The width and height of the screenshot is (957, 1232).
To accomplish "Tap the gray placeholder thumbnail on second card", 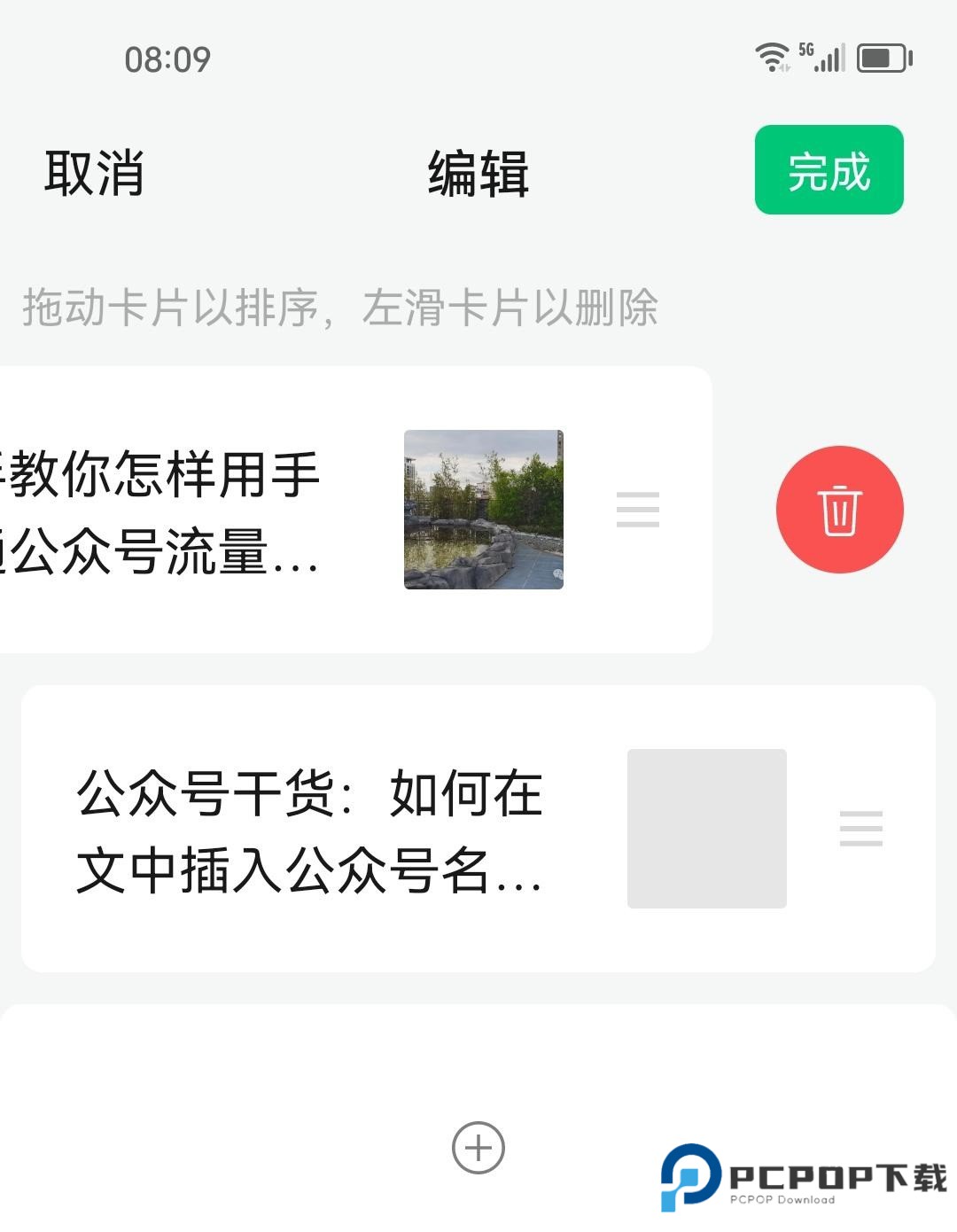I will click(706, 828).
